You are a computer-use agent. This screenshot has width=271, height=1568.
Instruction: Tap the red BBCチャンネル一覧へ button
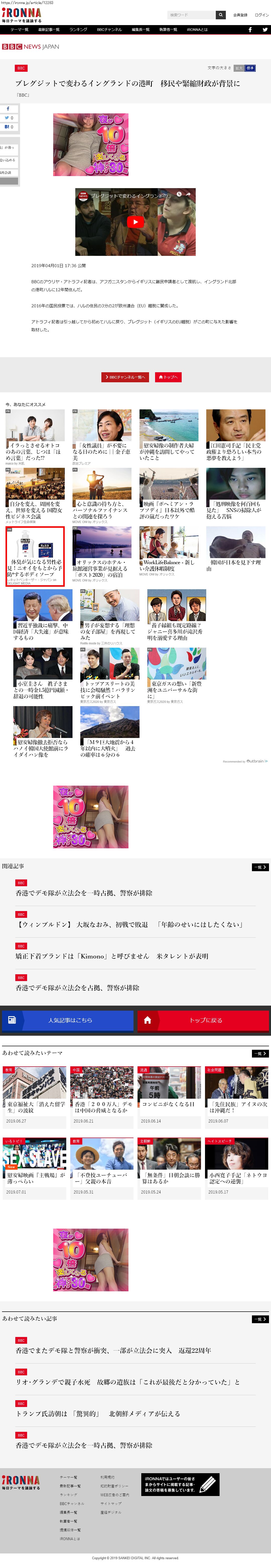point(125,377)
